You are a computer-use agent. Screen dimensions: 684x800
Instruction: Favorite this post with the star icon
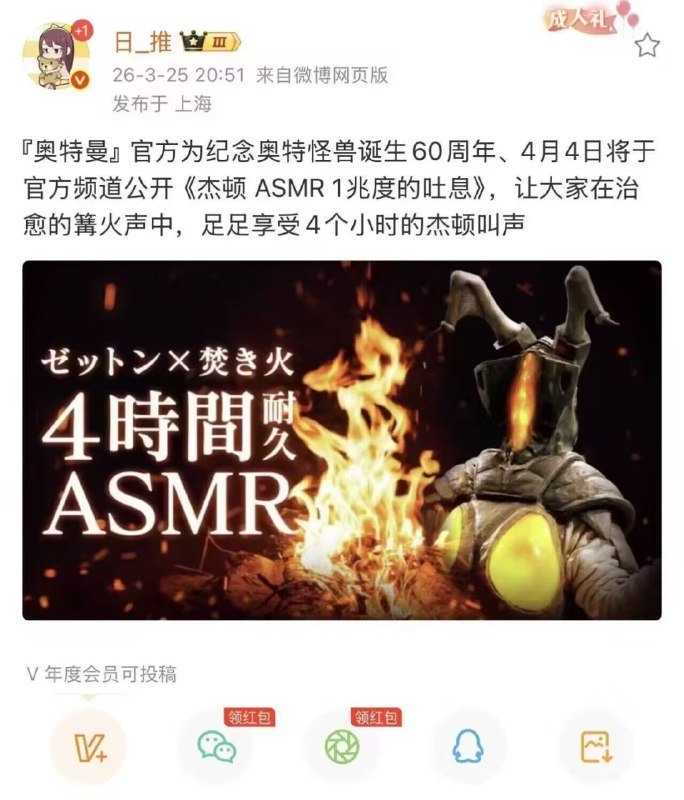click(x=647, y=45)
